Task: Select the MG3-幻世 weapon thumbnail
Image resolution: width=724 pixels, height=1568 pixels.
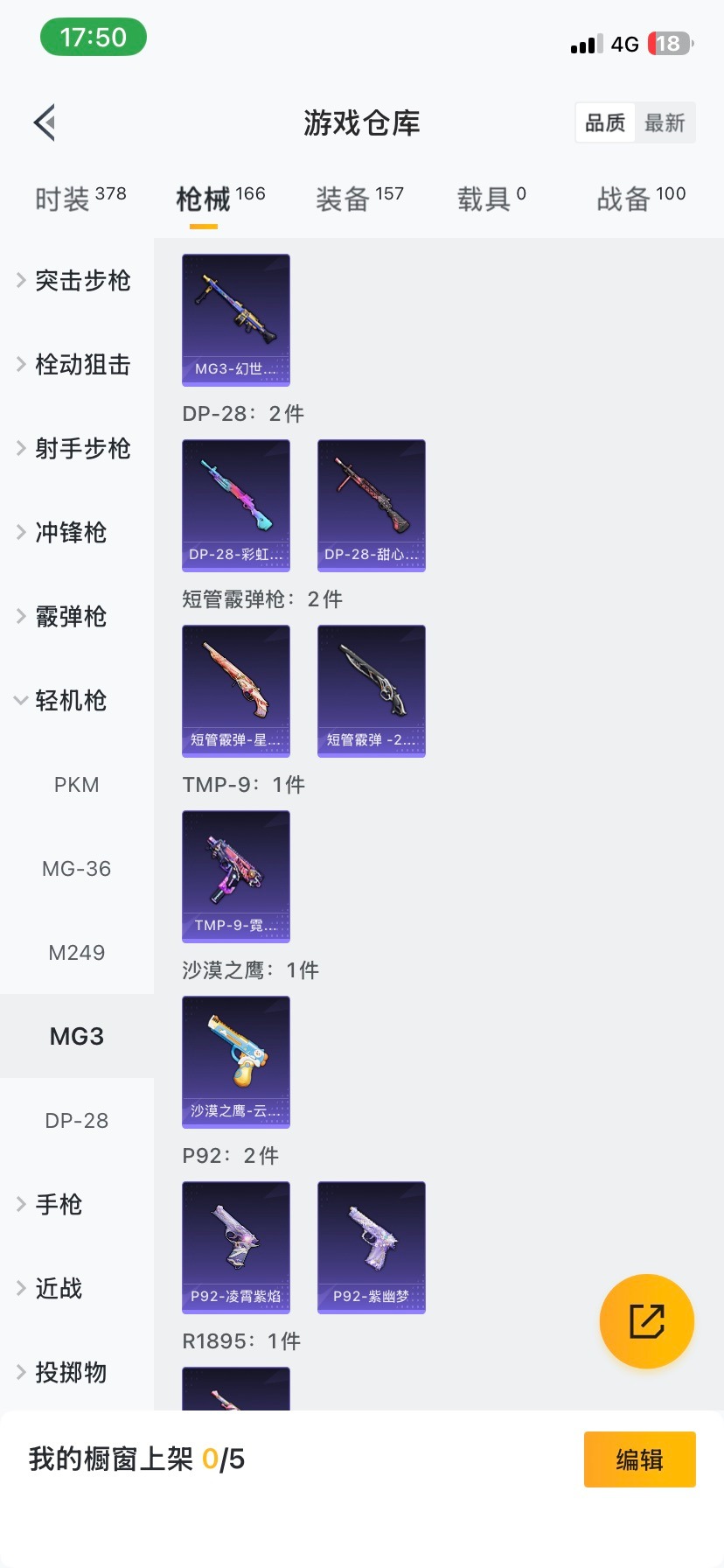Action: [x=235, y=320]
